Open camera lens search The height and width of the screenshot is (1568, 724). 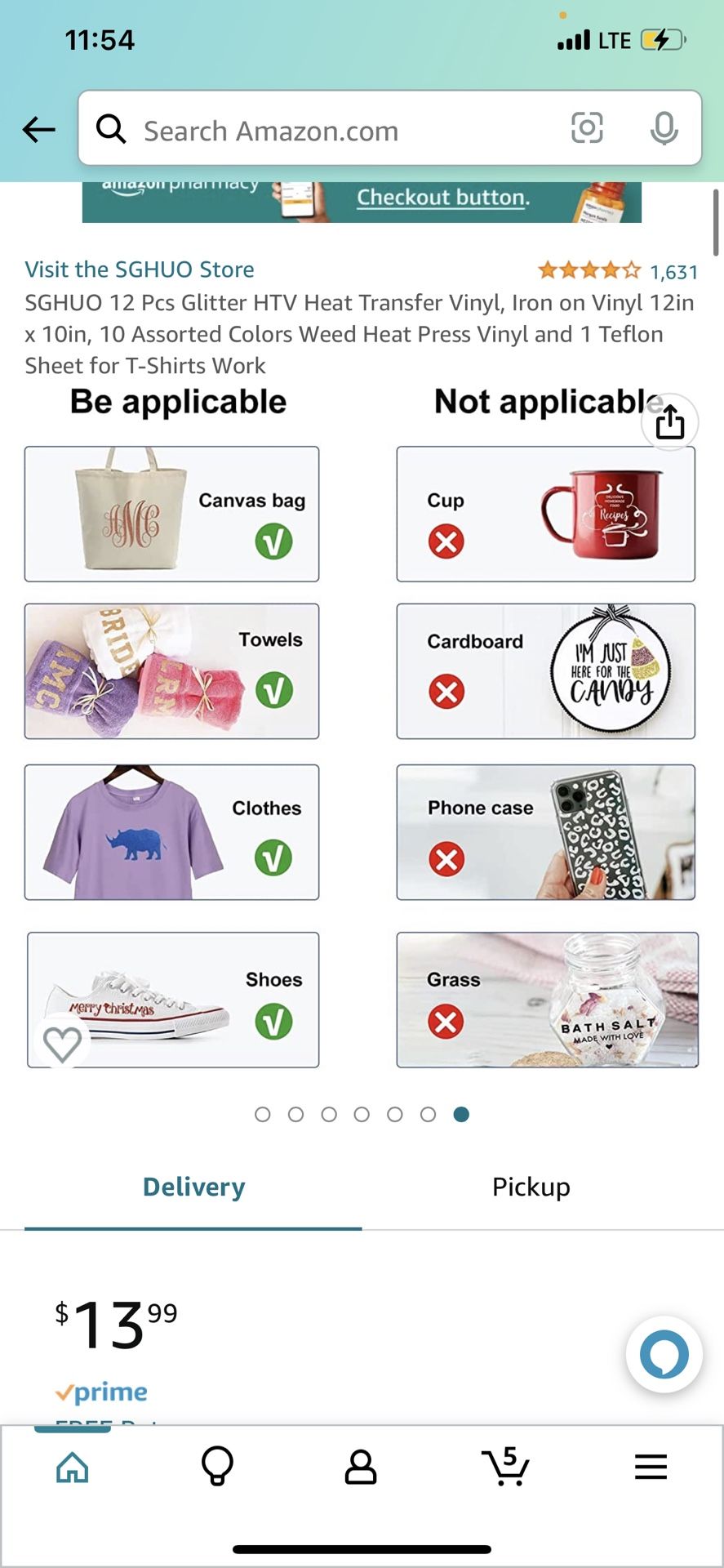point(587,128)
